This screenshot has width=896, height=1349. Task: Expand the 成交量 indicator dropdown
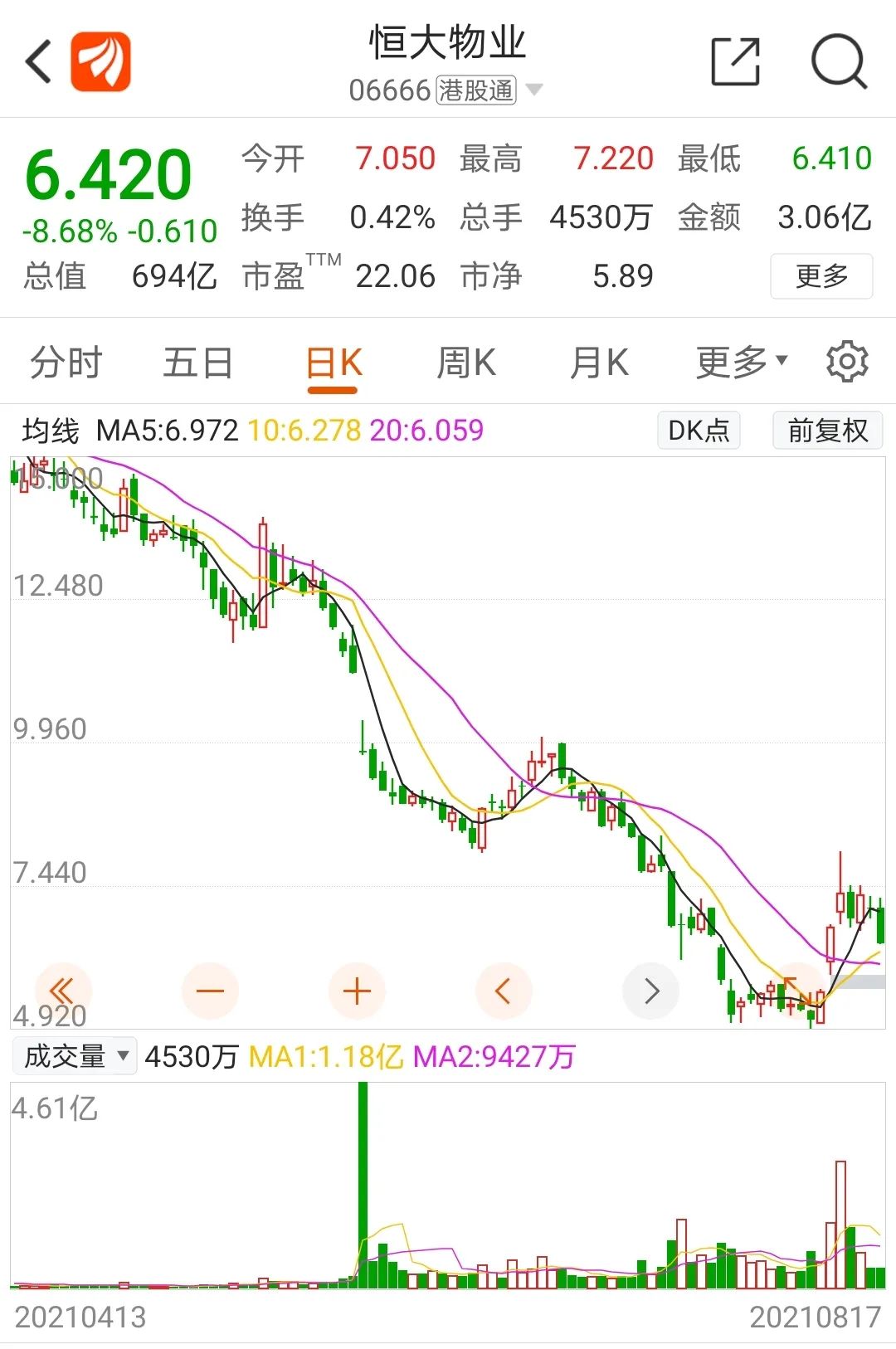pos(75,1054)
